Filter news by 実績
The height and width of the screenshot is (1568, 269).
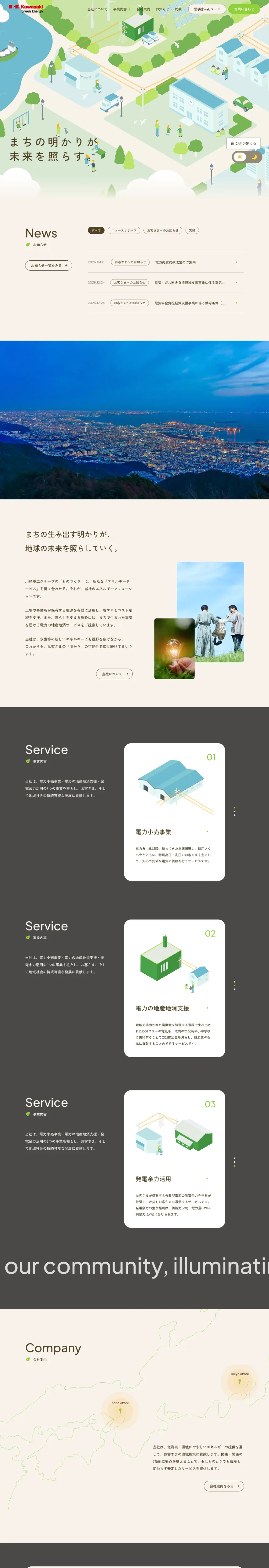pos(192,231)
